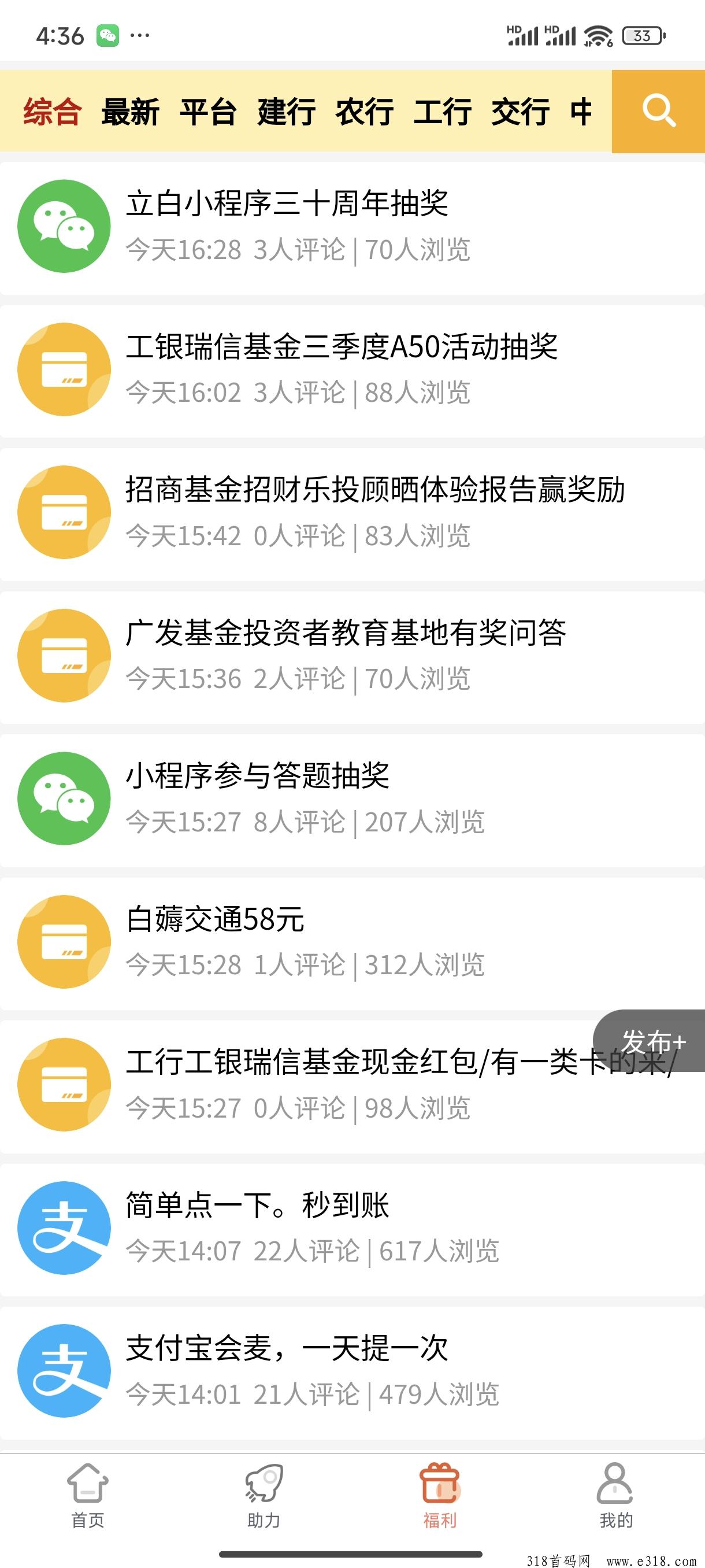
Task: Switch to the 建行 tab
Action: coord(286,112)
